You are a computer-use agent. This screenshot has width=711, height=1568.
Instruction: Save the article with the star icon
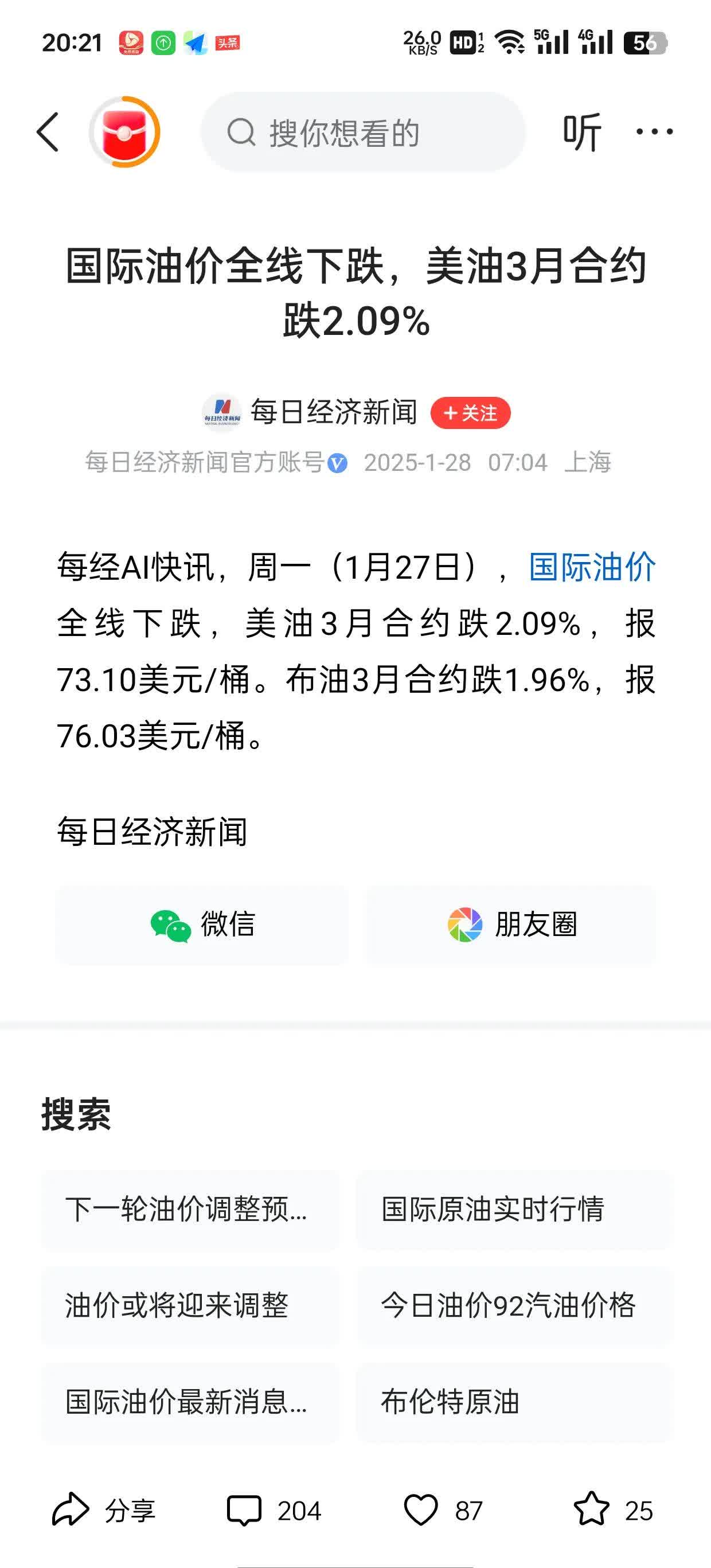(592, 1510)
